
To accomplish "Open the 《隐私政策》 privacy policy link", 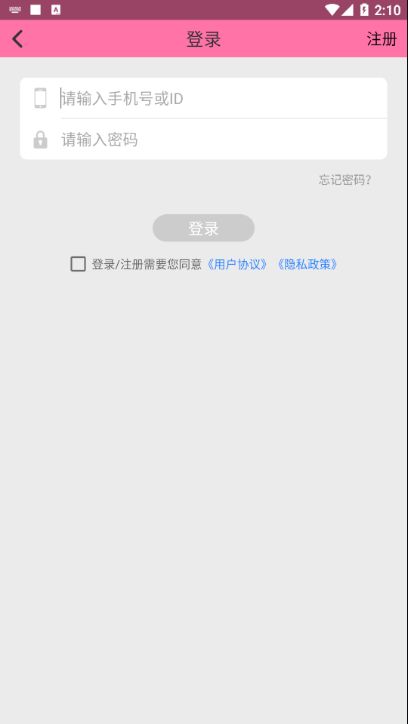I will coord(307,264).
